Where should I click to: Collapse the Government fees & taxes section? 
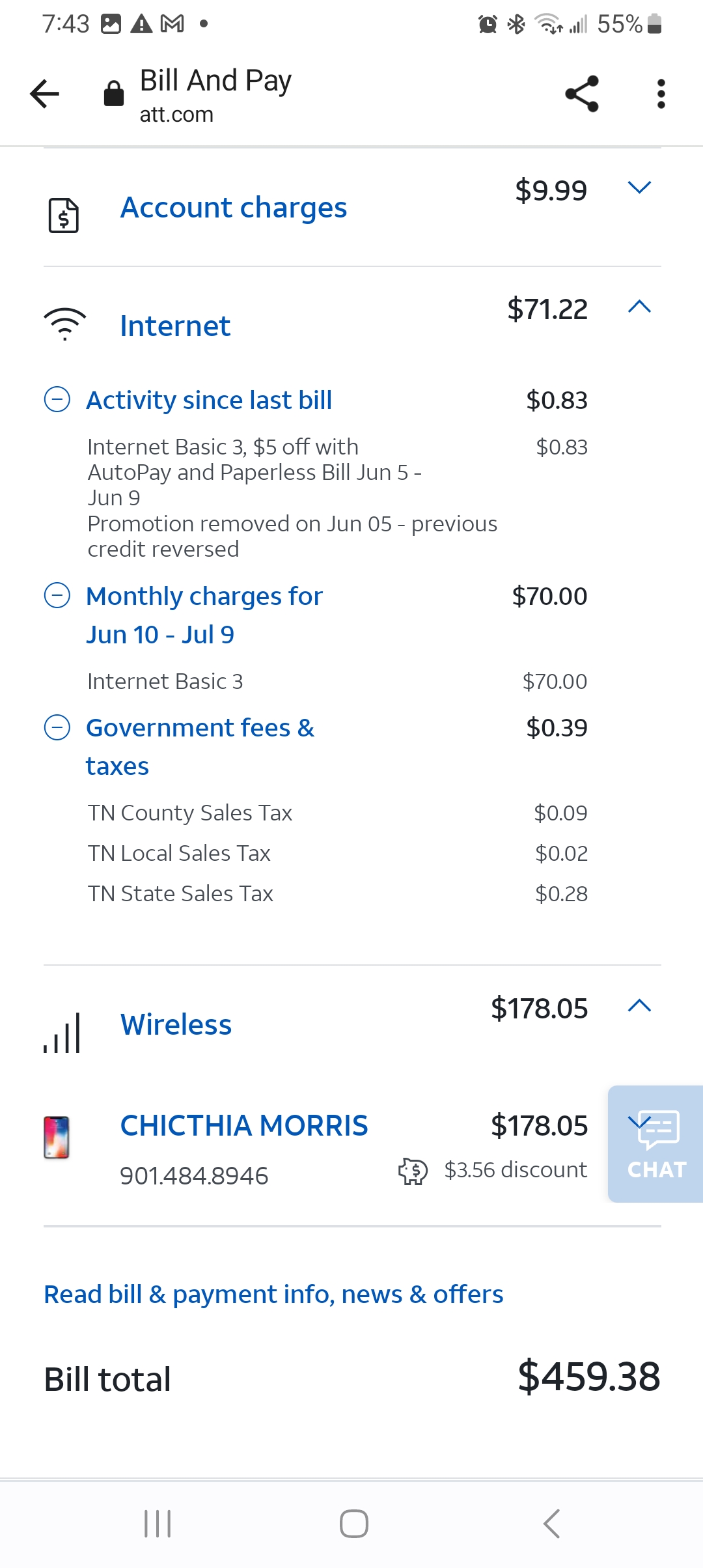click(57, 727)
